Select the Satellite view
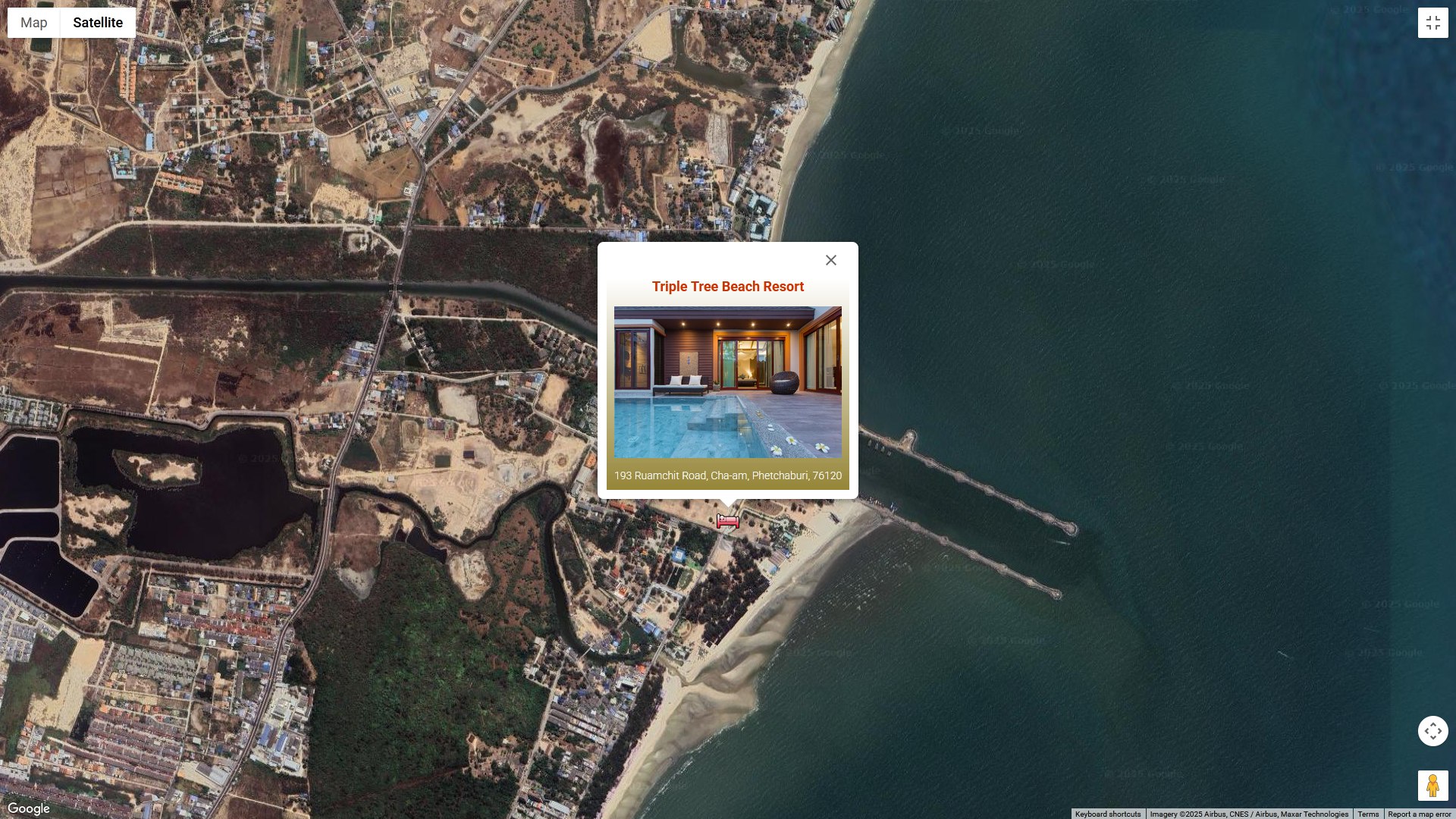The image size is (1456, 819). click(98, 23)
